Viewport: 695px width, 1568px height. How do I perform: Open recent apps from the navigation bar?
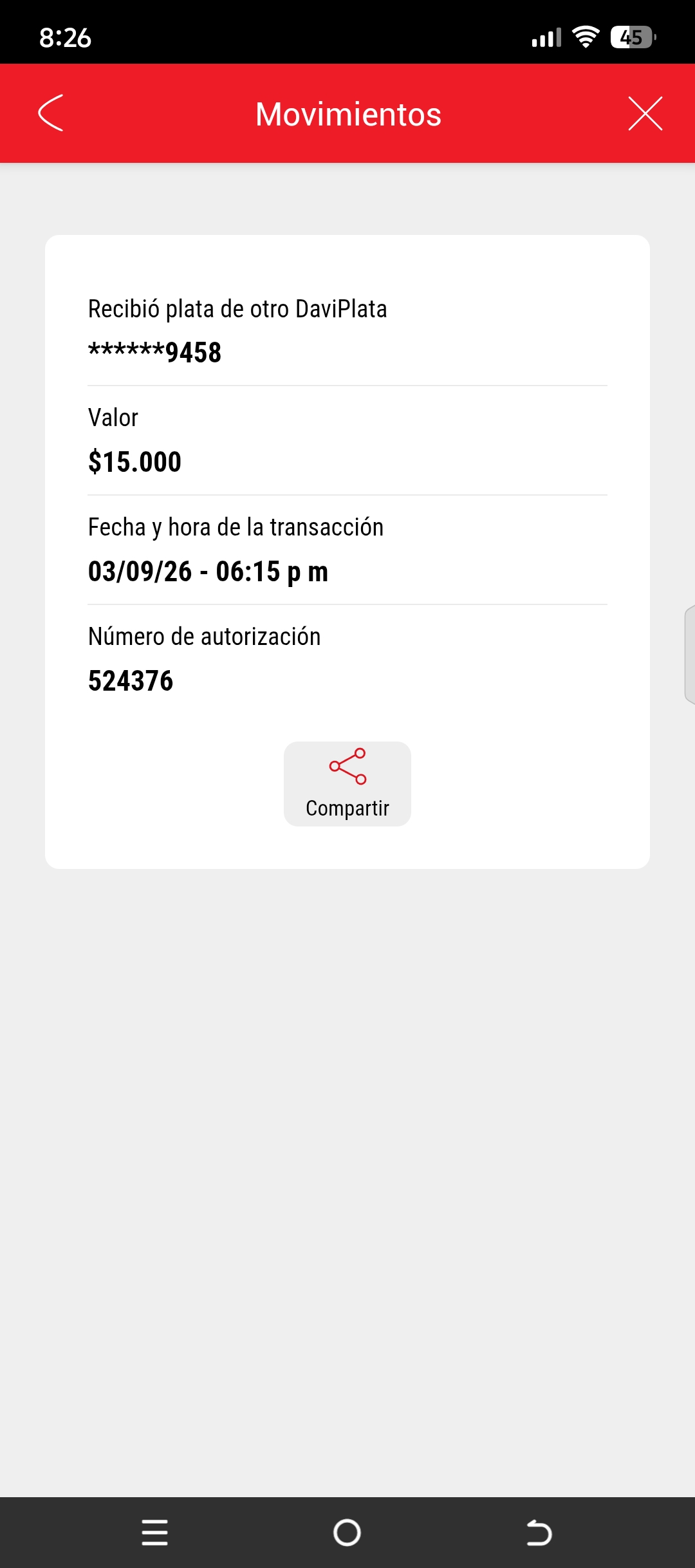pyautogui.click(x=154, y=1533)
